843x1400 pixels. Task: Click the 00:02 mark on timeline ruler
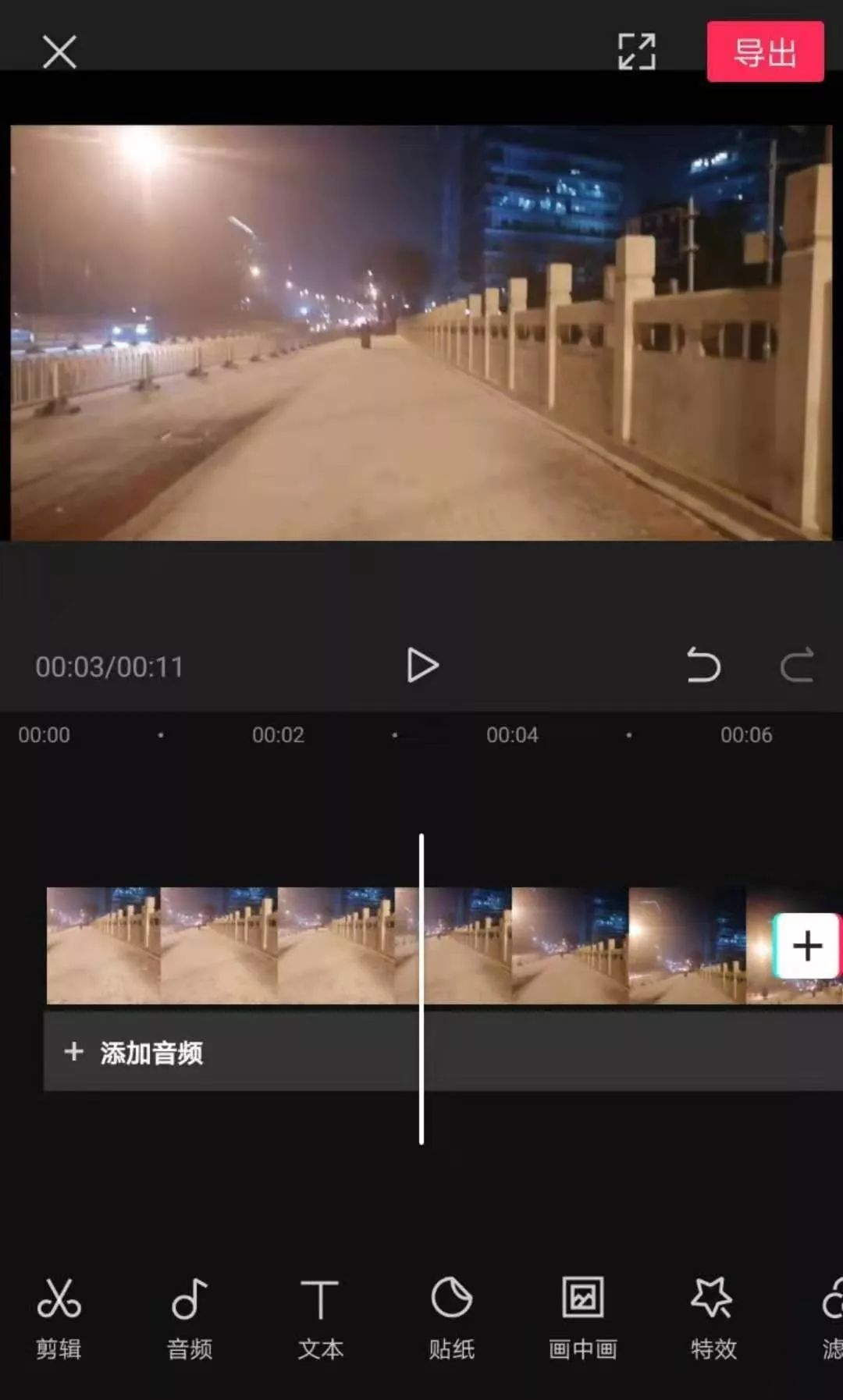pos(277,734)
